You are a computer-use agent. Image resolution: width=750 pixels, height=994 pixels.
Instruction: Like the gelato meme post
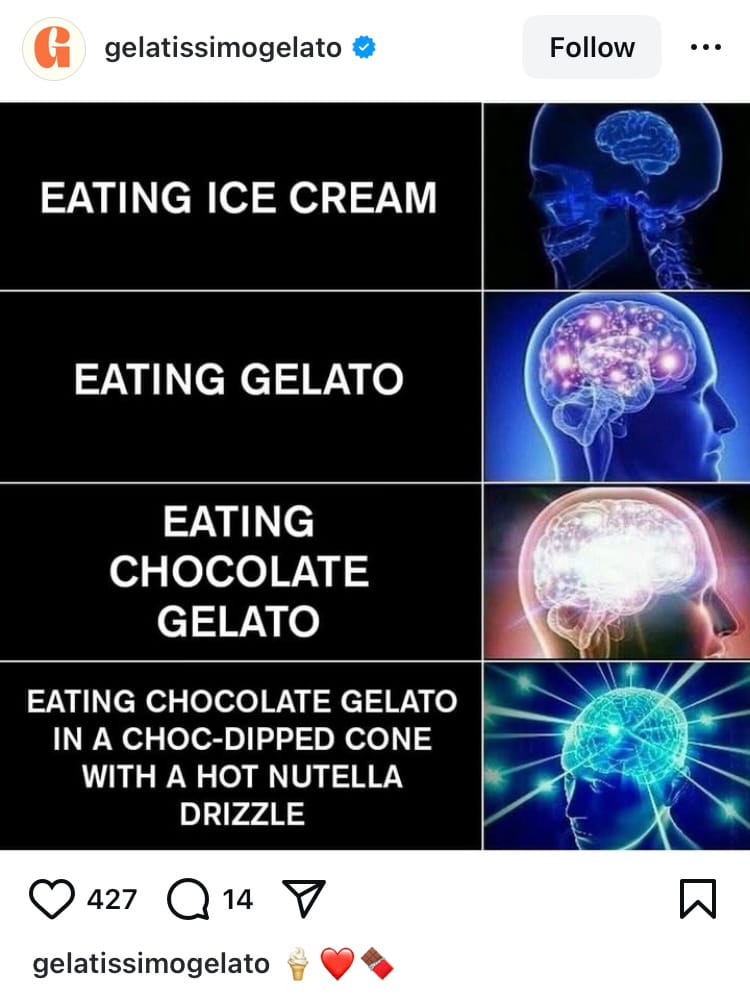52,899
